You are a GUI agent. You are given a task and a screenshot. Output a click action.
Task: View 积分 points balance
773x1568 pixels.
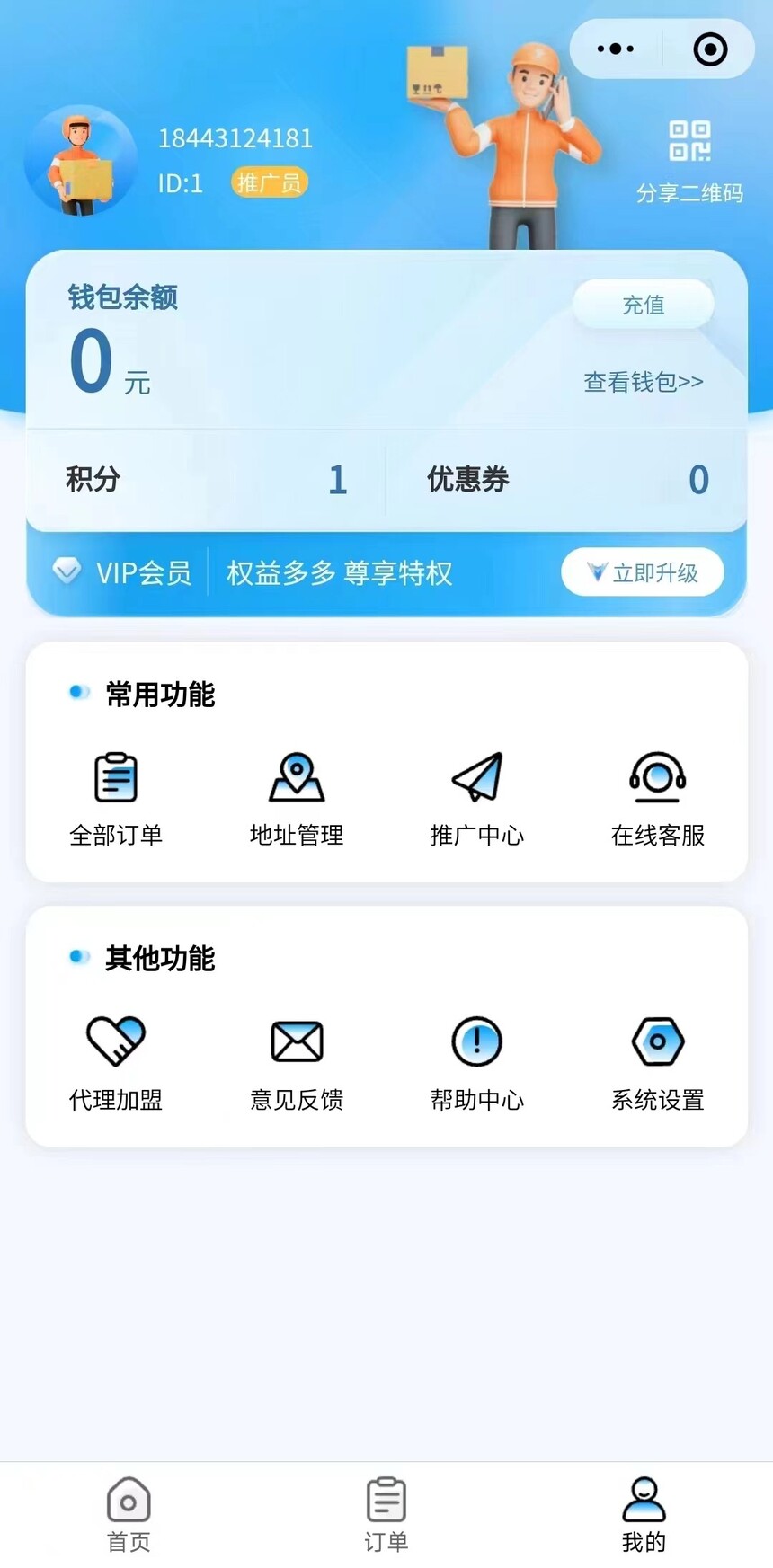coord(206,479)
